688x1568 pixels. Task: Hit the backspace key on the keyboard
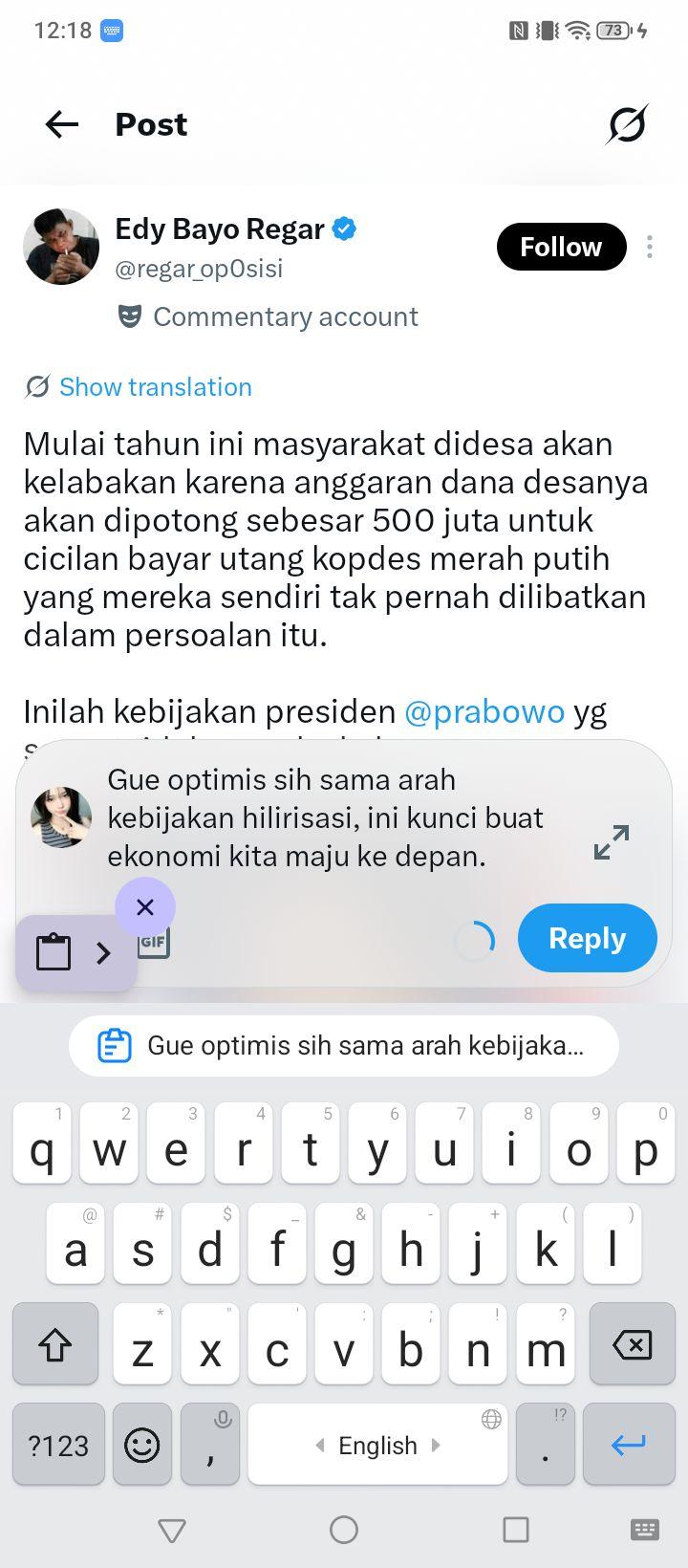coord(632,1344)
